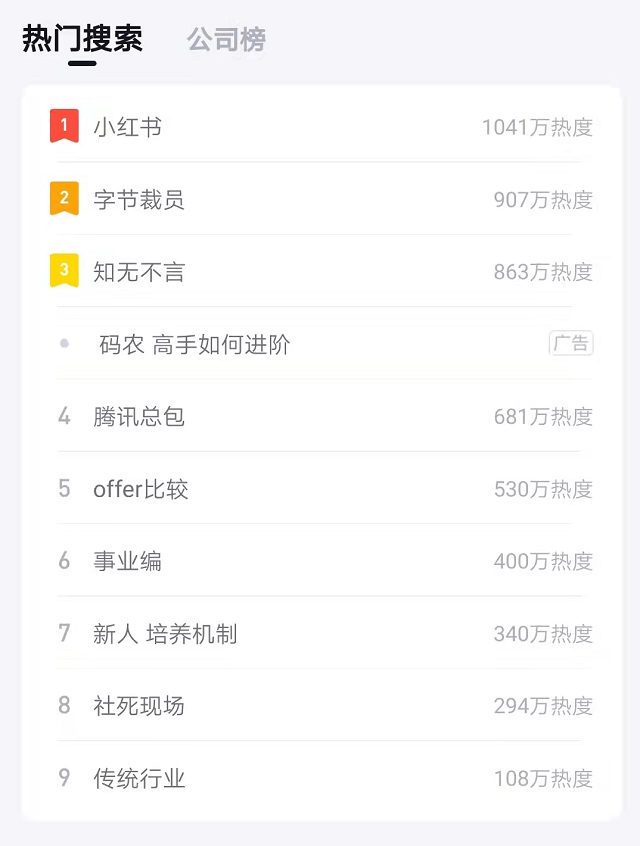The width and height of the screenshot is (640, 846).
Task: Open the ad 码农 高手如何进阶
Action: coord(195,345)
